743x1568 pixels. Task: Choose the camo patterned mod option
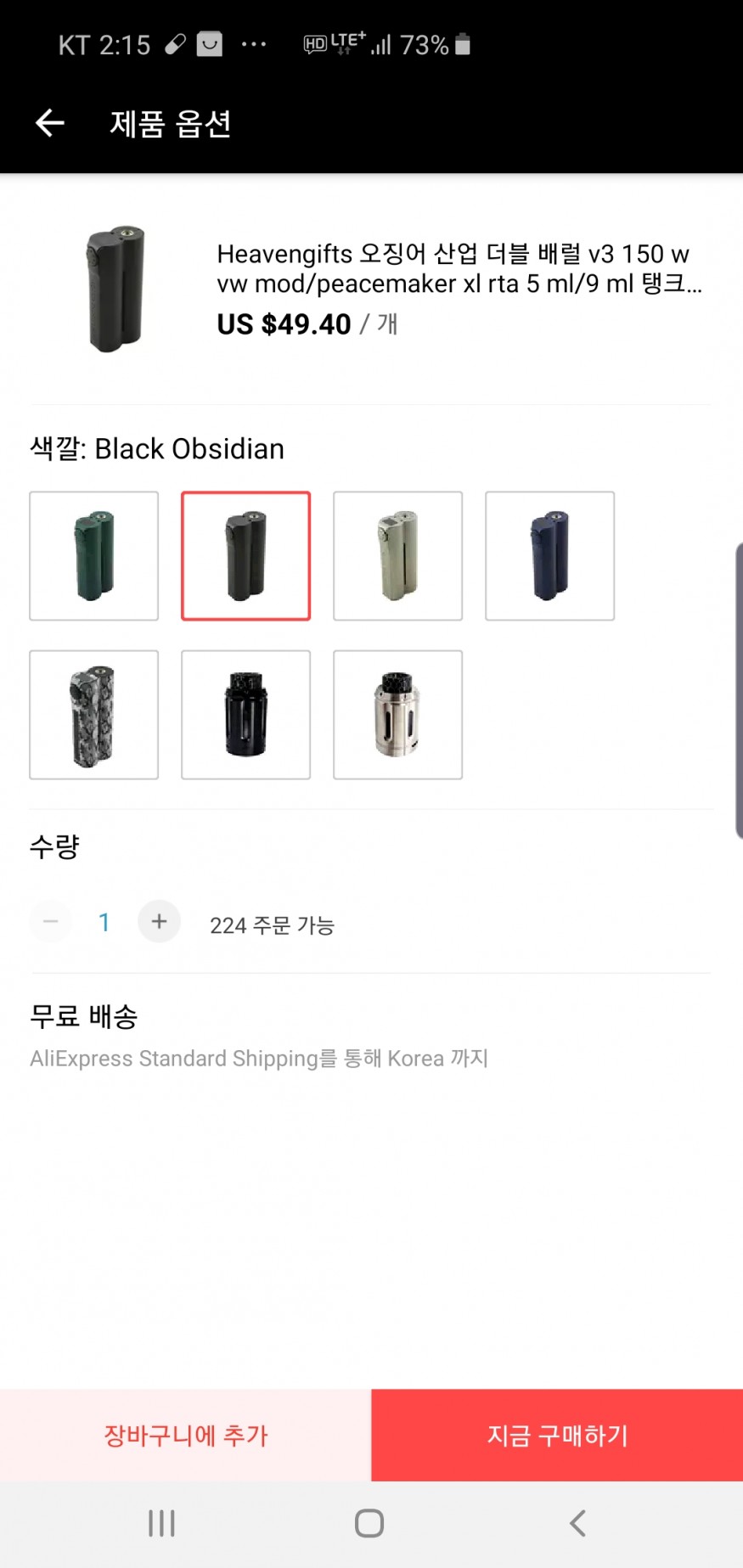pyautogui.click(x=94, y=715)
